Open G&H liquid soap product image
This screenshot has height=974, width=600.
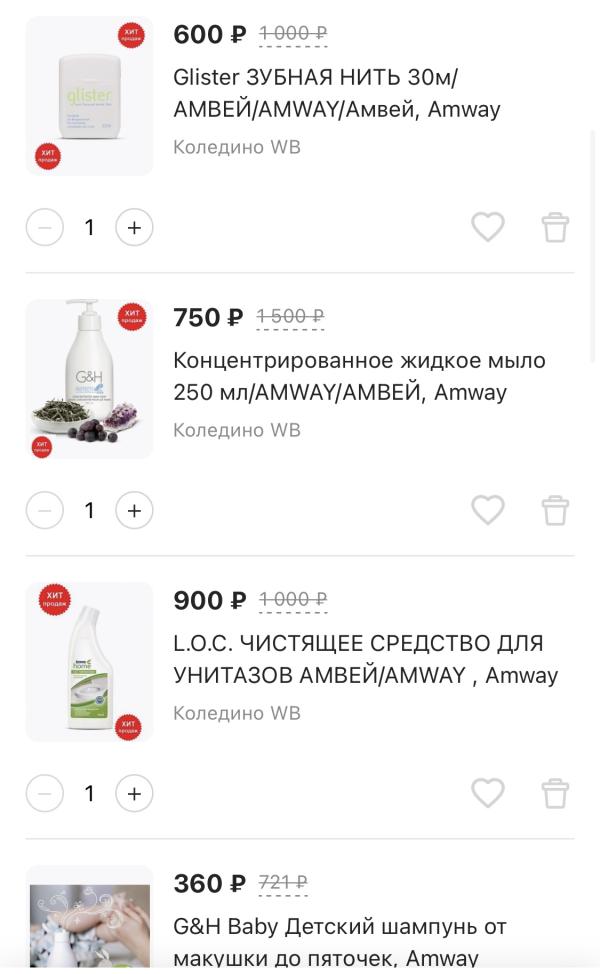click(89, 379)
